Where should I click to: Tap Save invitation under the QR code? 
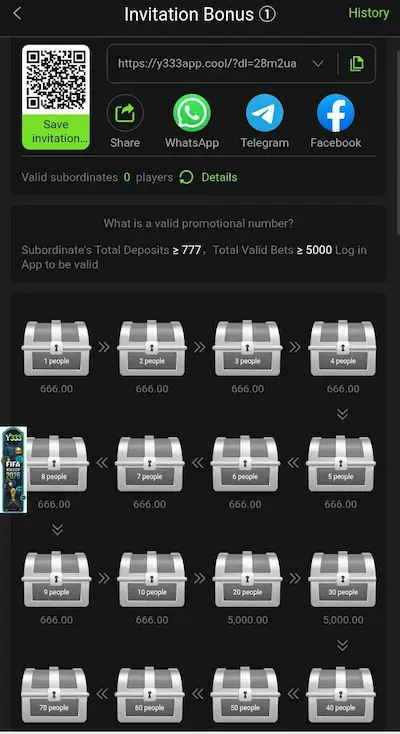coord(56,132)
